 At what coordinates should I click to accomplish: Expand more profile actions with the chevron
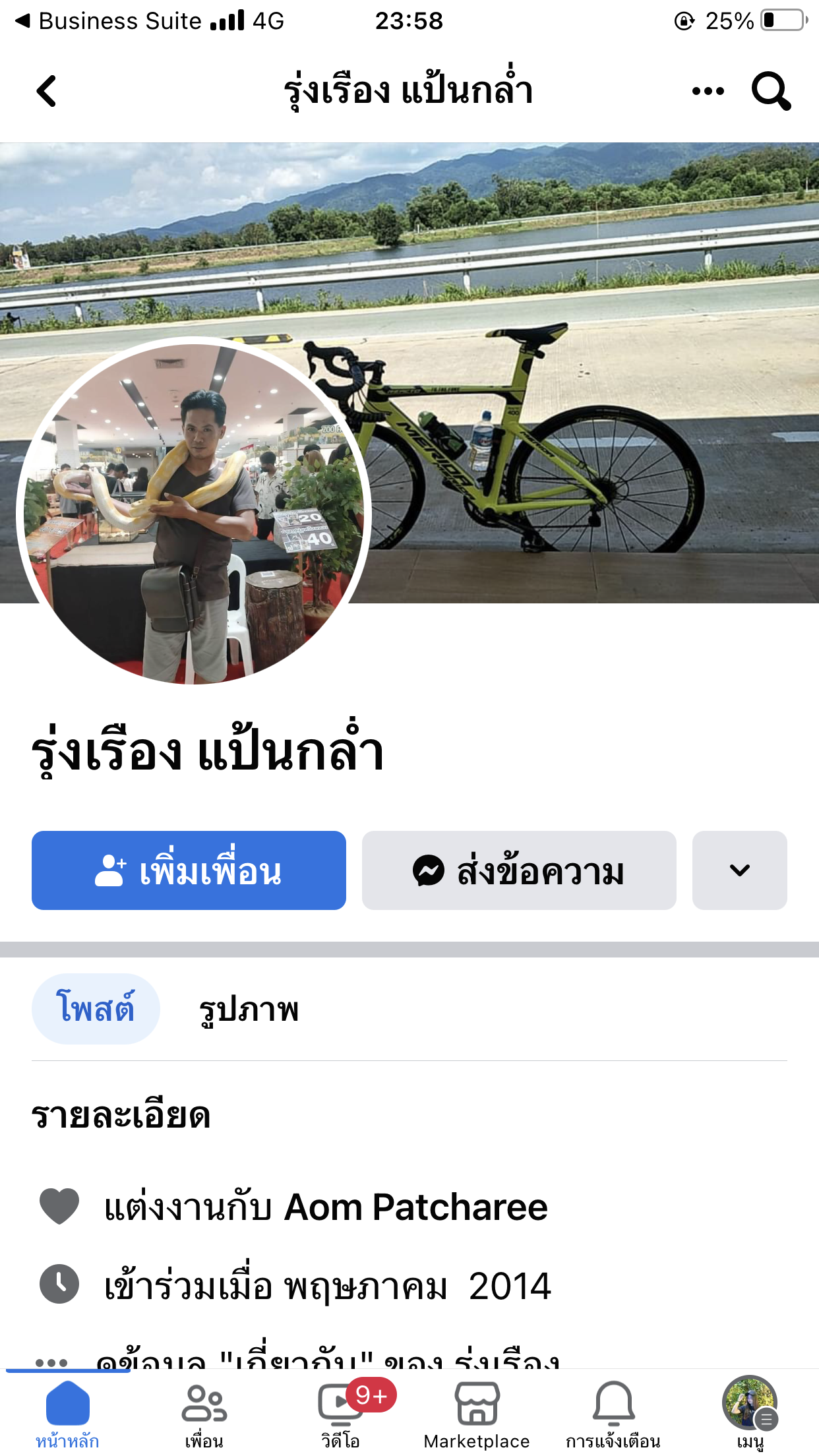tap(739, 870)
